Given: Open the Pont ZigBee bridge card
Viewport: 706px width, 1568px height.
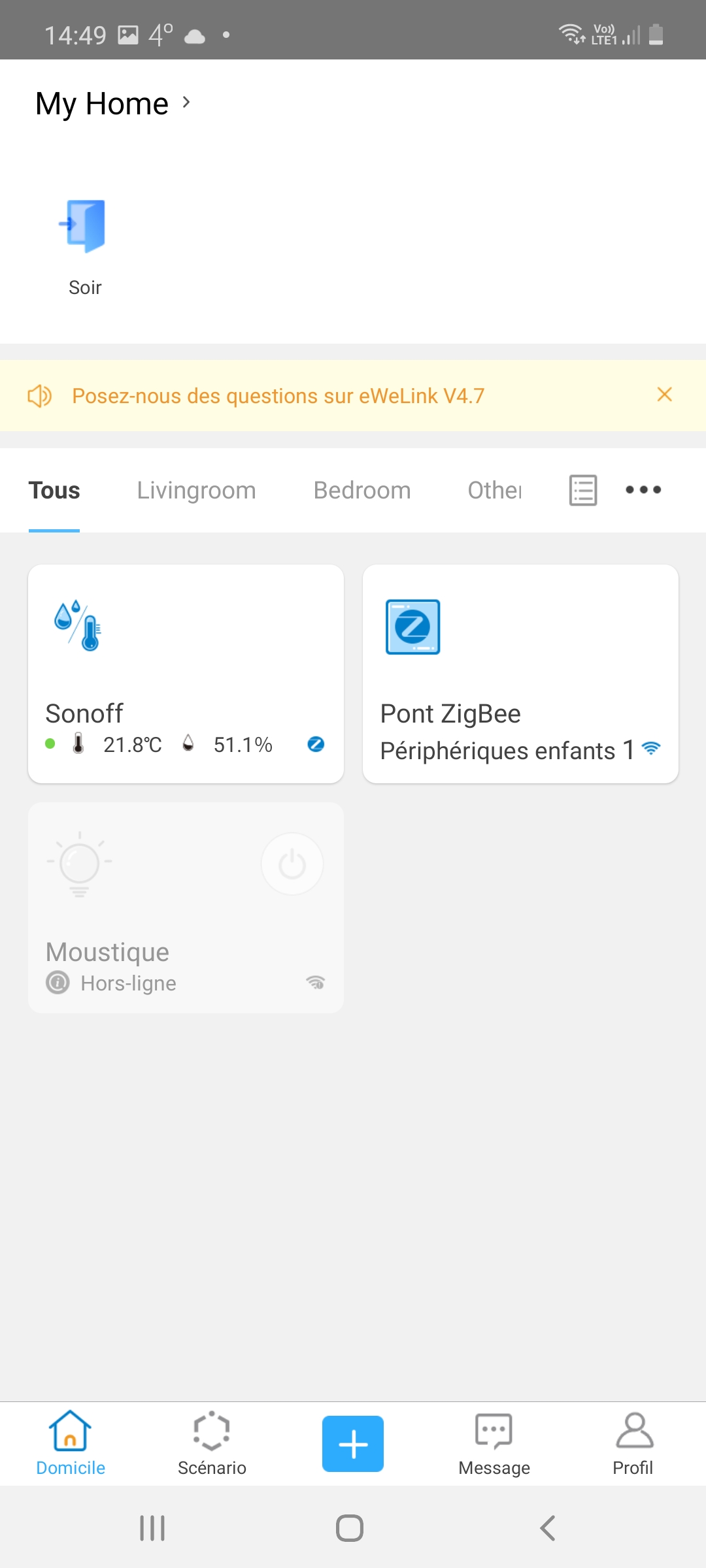Looking at the screenshot, I should [520, 674].
